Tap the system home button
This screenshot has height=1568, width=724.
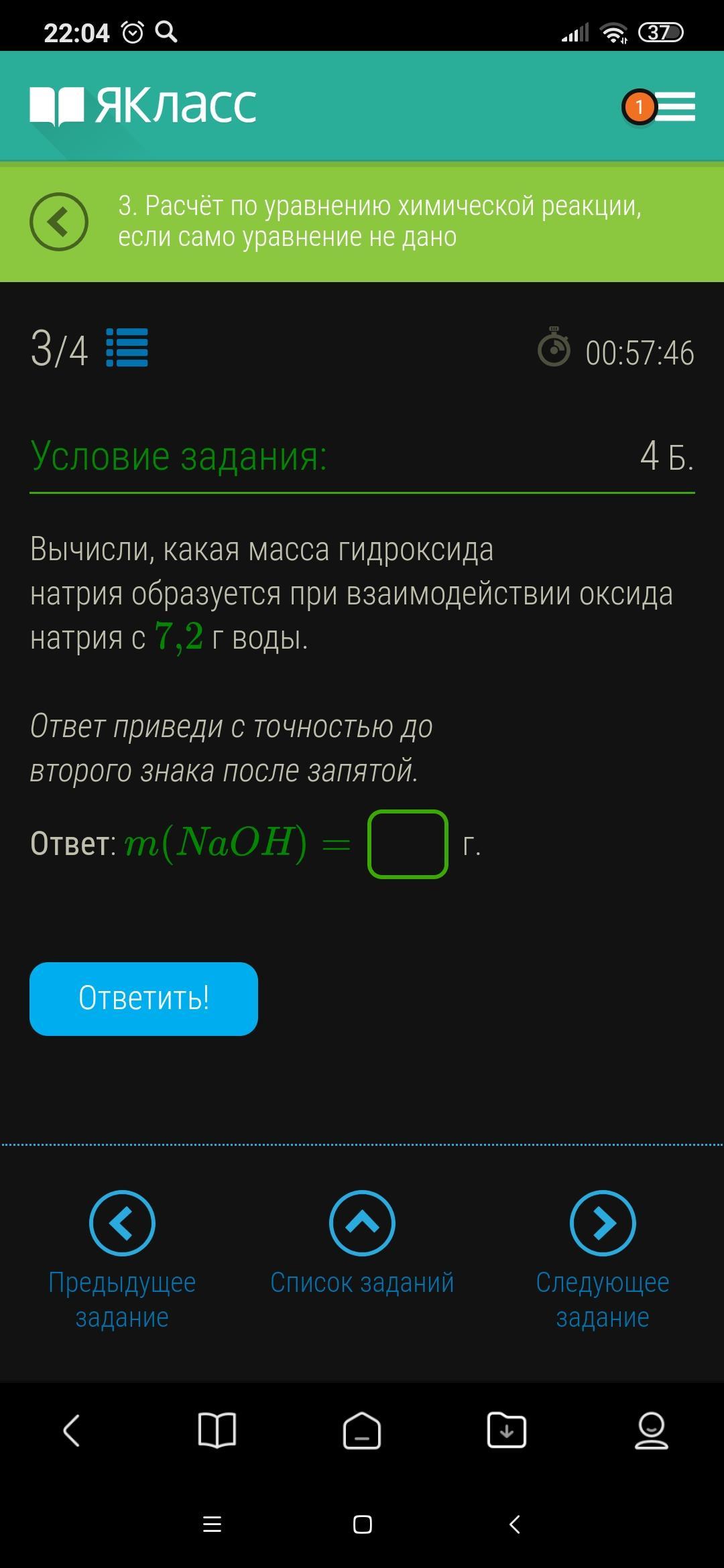point(362,1524)
